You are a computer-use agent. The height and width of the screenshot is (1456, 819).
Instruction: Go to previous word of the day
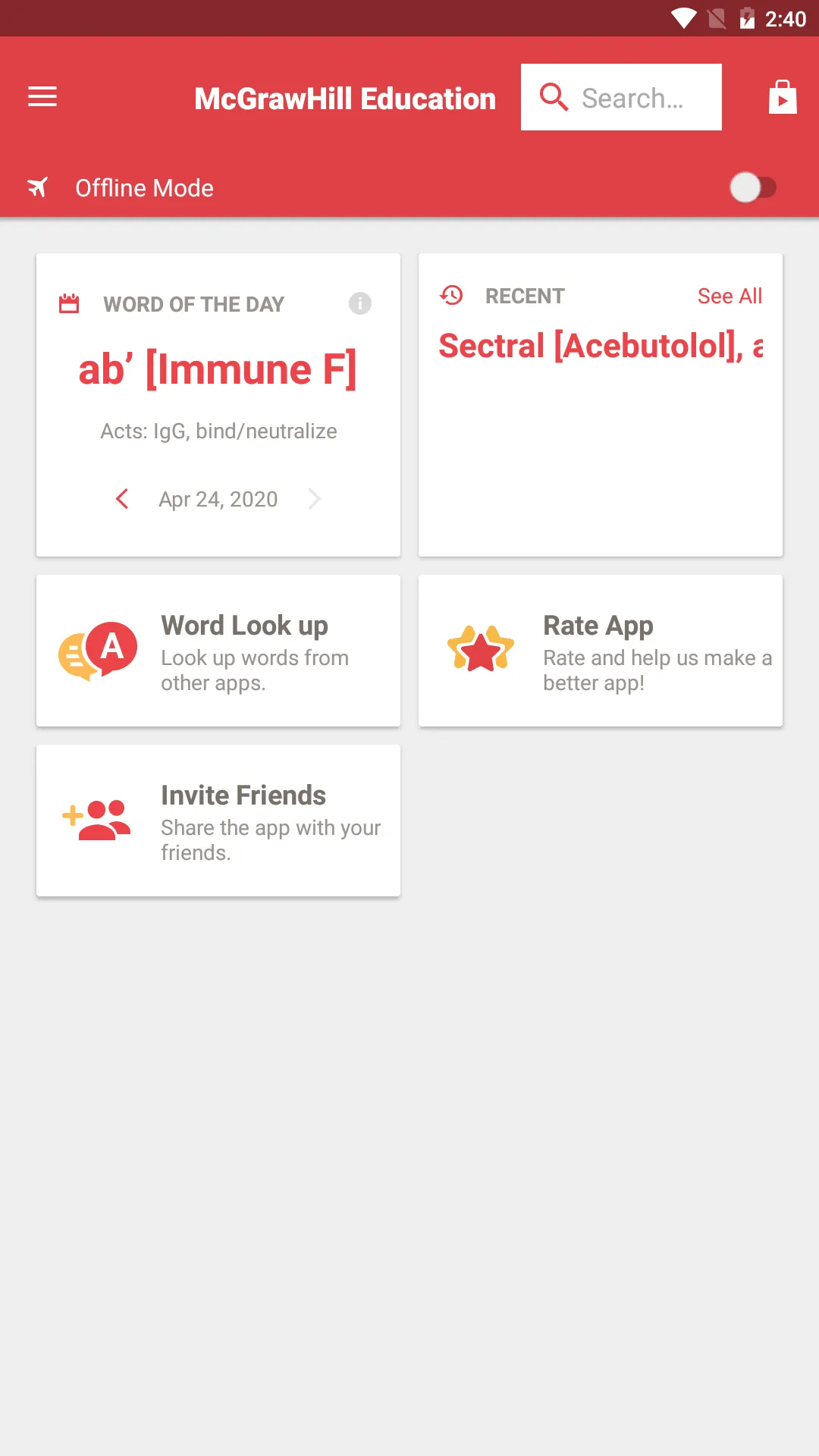[x=122, y=499]
